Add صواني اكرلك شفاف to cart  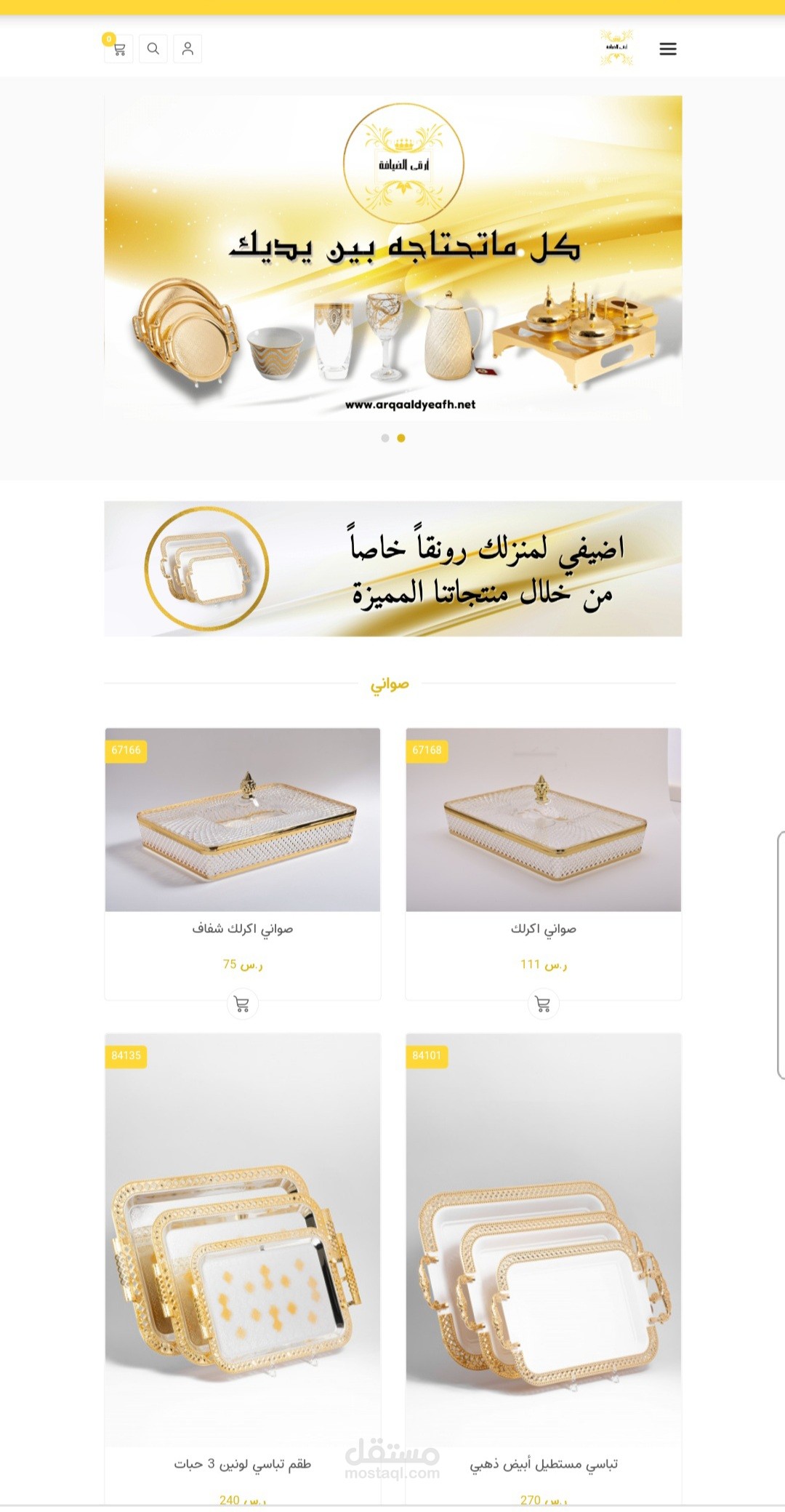(243, 1004)
